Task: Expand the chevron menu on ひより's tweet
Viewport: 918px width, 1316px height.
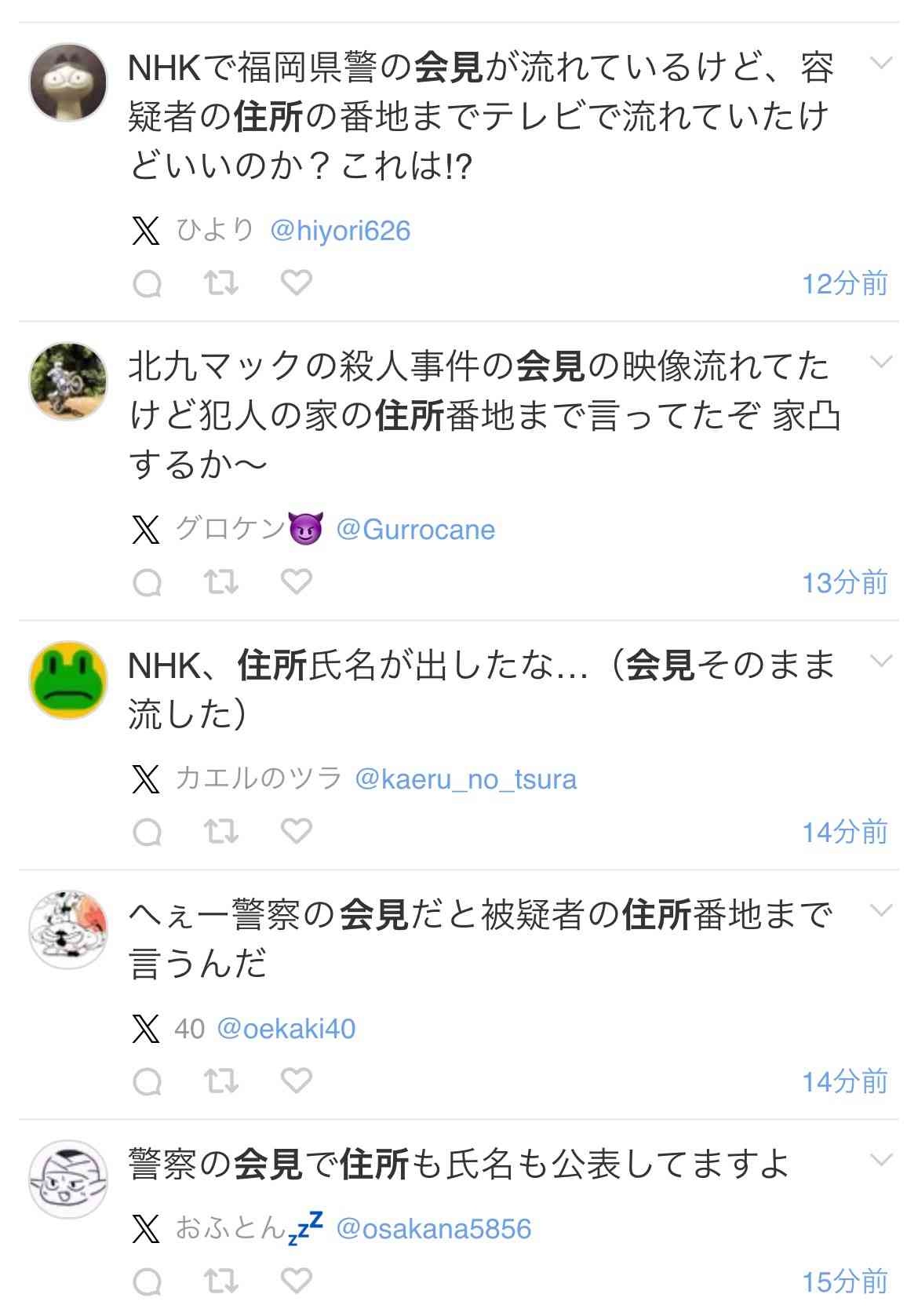Action: pos(882,63)
